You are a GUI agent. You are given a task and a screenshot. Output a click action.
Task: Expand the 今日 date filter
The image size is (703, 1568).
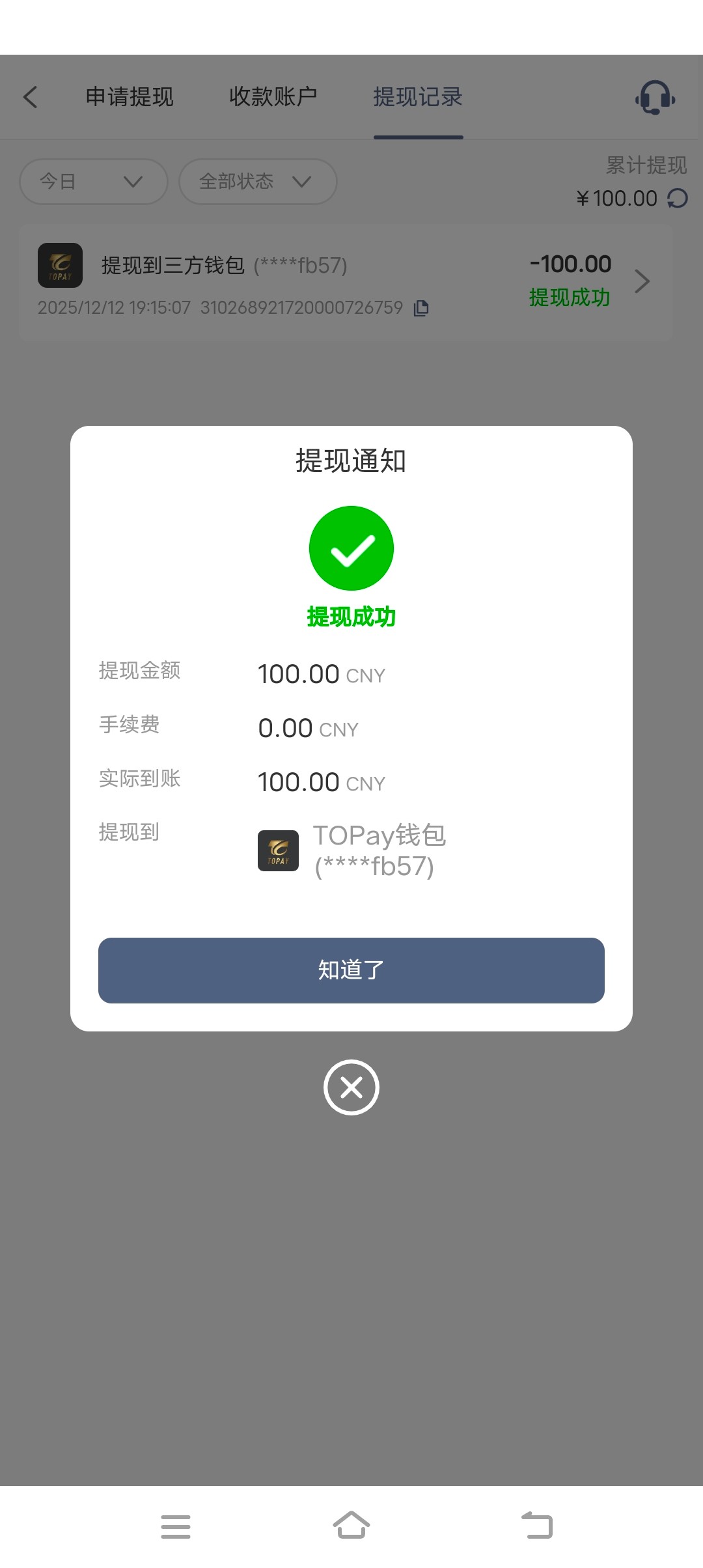93,182
